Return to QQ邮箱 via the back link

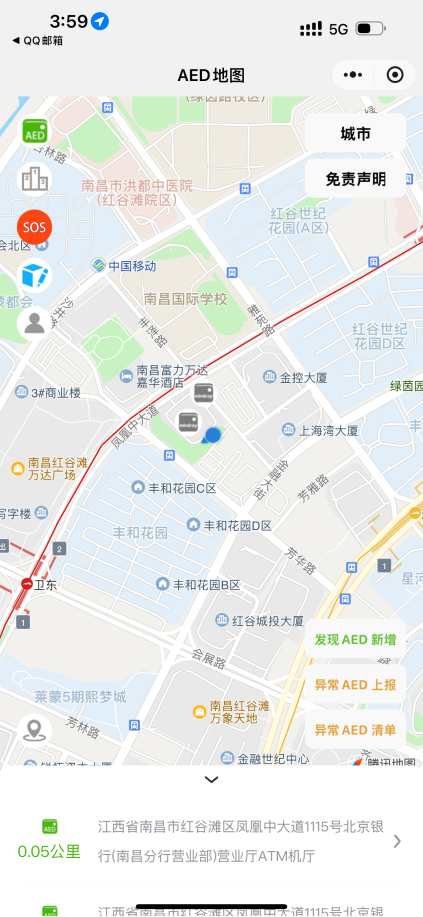[x=37, y=40]
